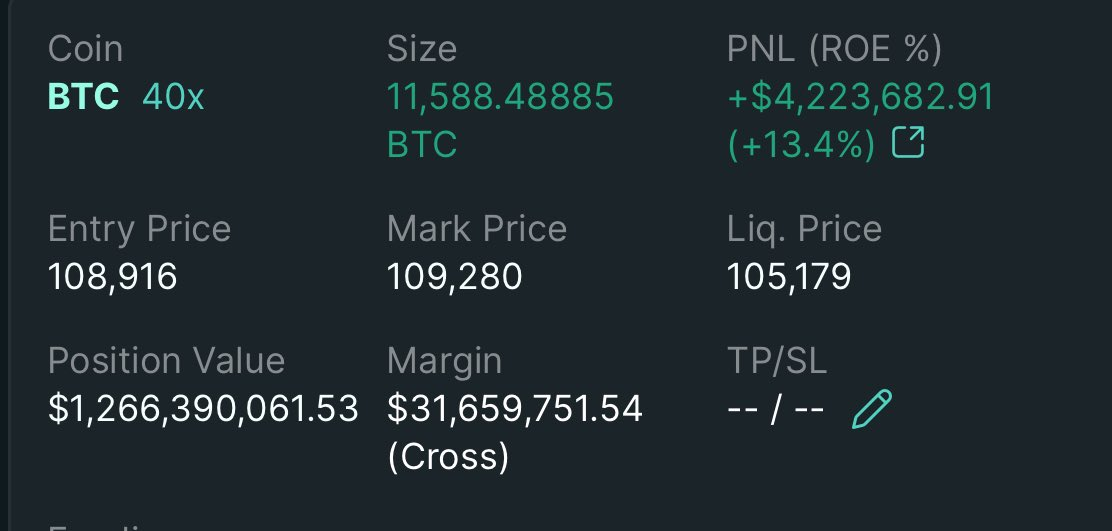1112x531 pixels.
Task: Edit TP/SL with the pencil icon
Action: [x=871, y=410]
